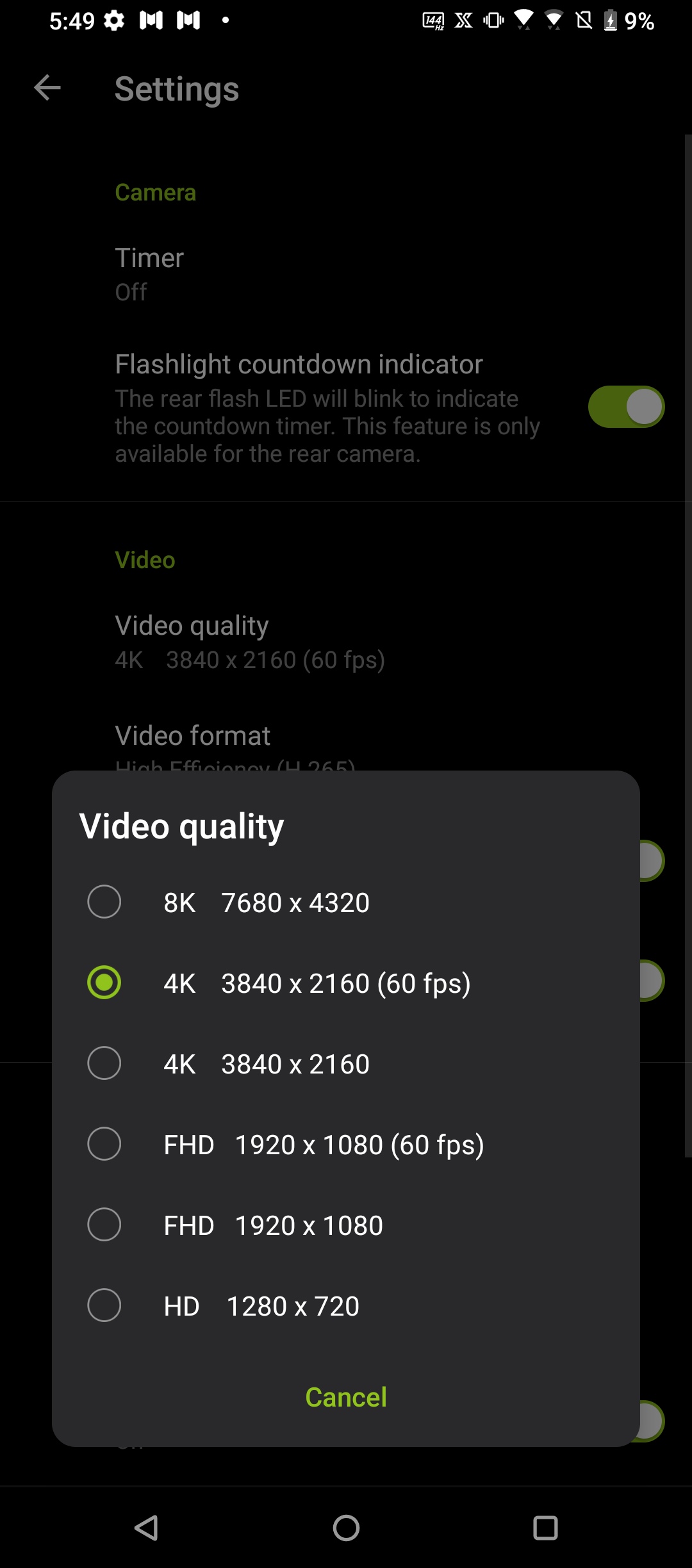Pick 4K 3840 x 2160 without 60 fps
This screenshot has height=1568, width=692.
coord(104,1063)
